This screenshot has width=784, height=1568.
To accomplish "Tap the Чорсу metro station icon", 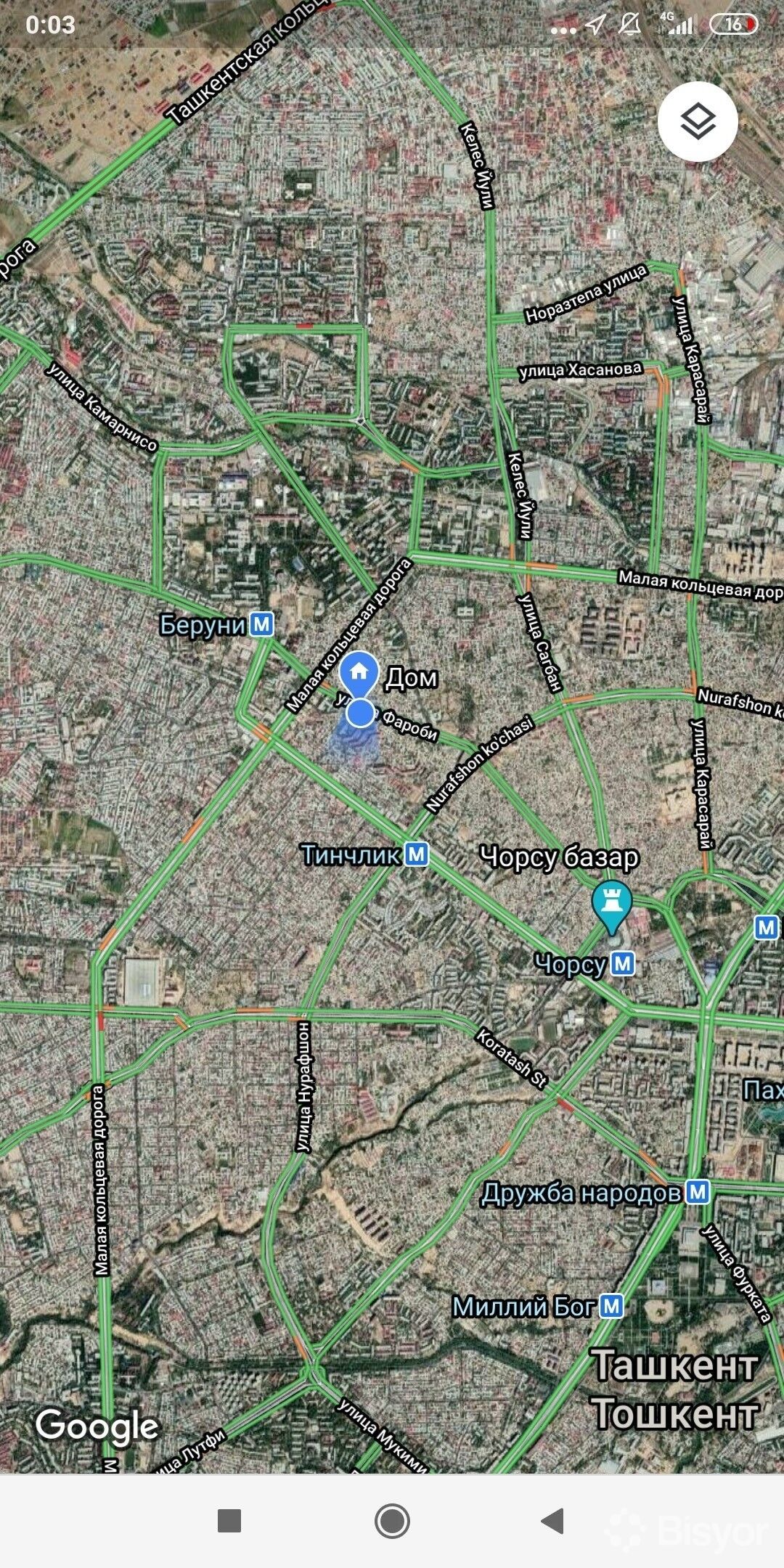I will click(x=623, y=964).
